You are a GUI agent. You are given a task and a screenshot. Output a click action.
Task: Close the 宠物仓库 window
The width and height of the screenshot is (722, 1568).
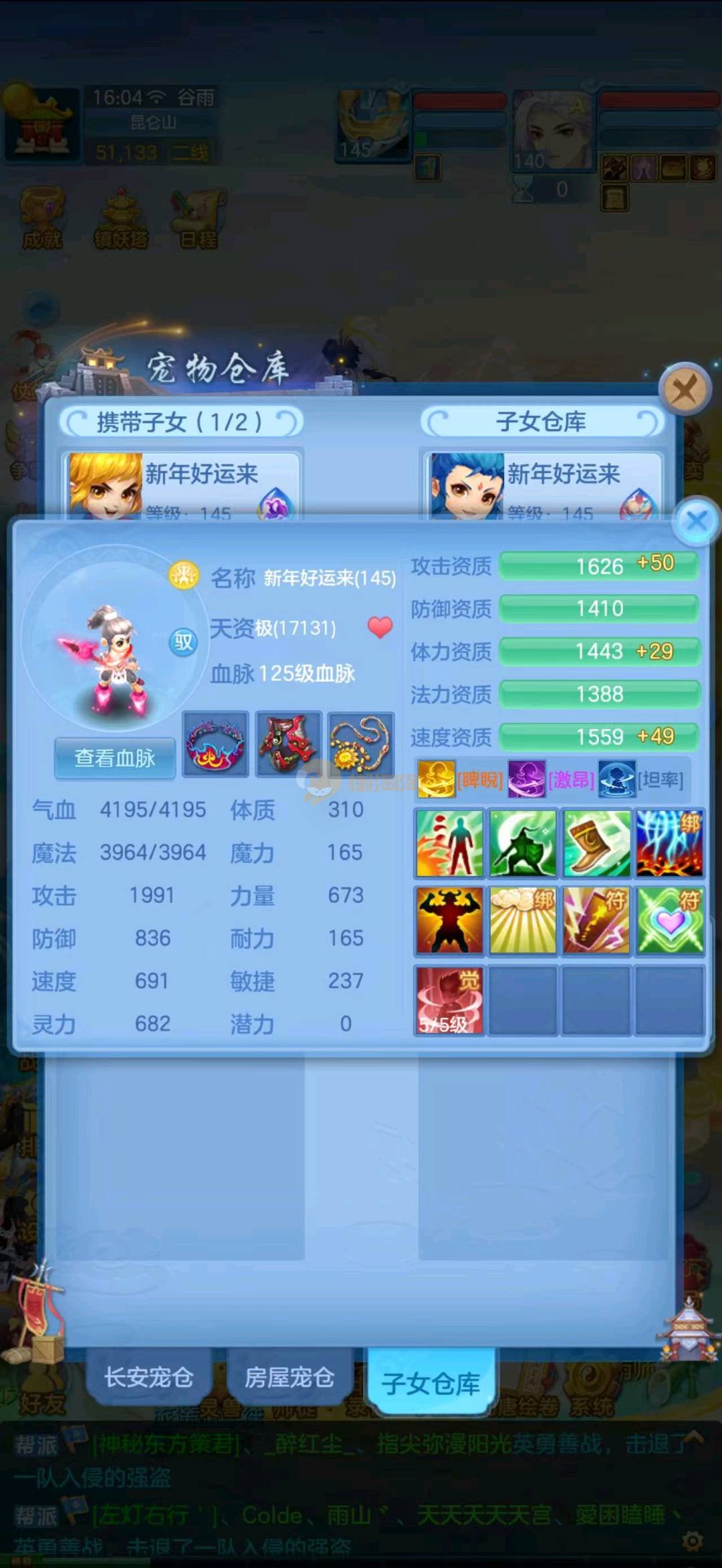(x=685, y=389)
